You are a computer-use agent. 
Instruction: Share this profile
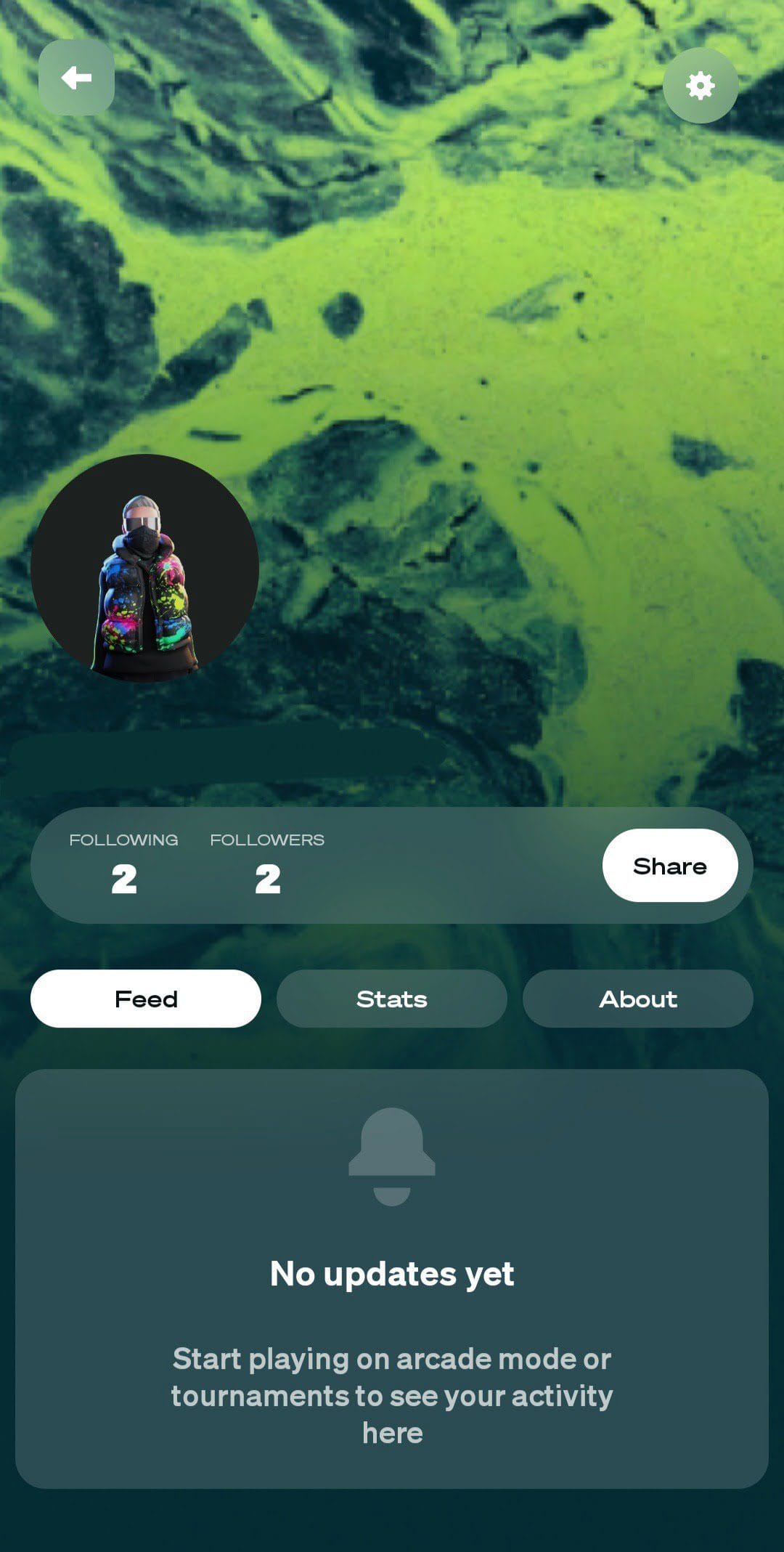click(x=669, y=866)
